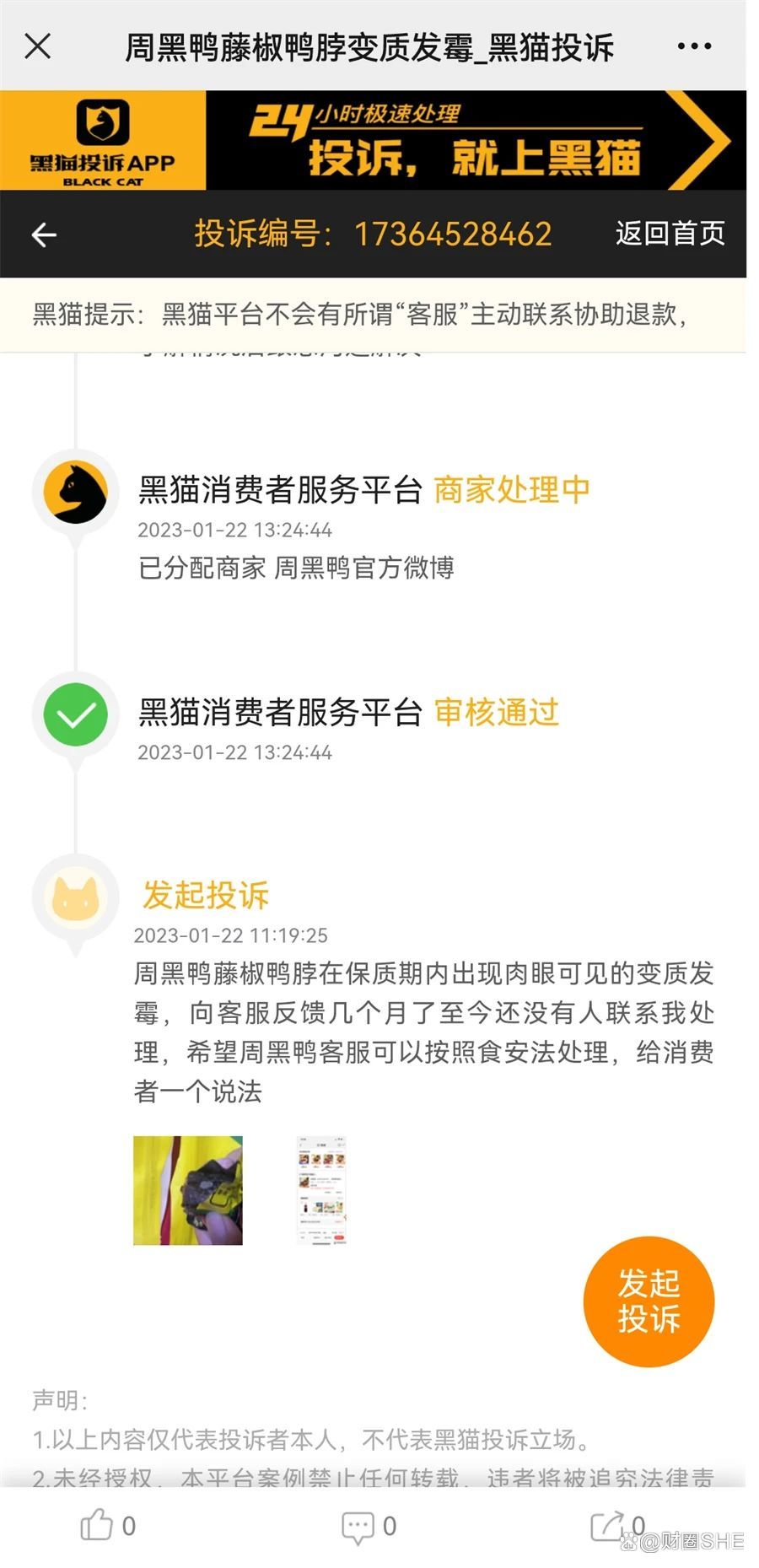Tap the 返回首页 menu item
759x1568 pixels.
pos(670,234)
